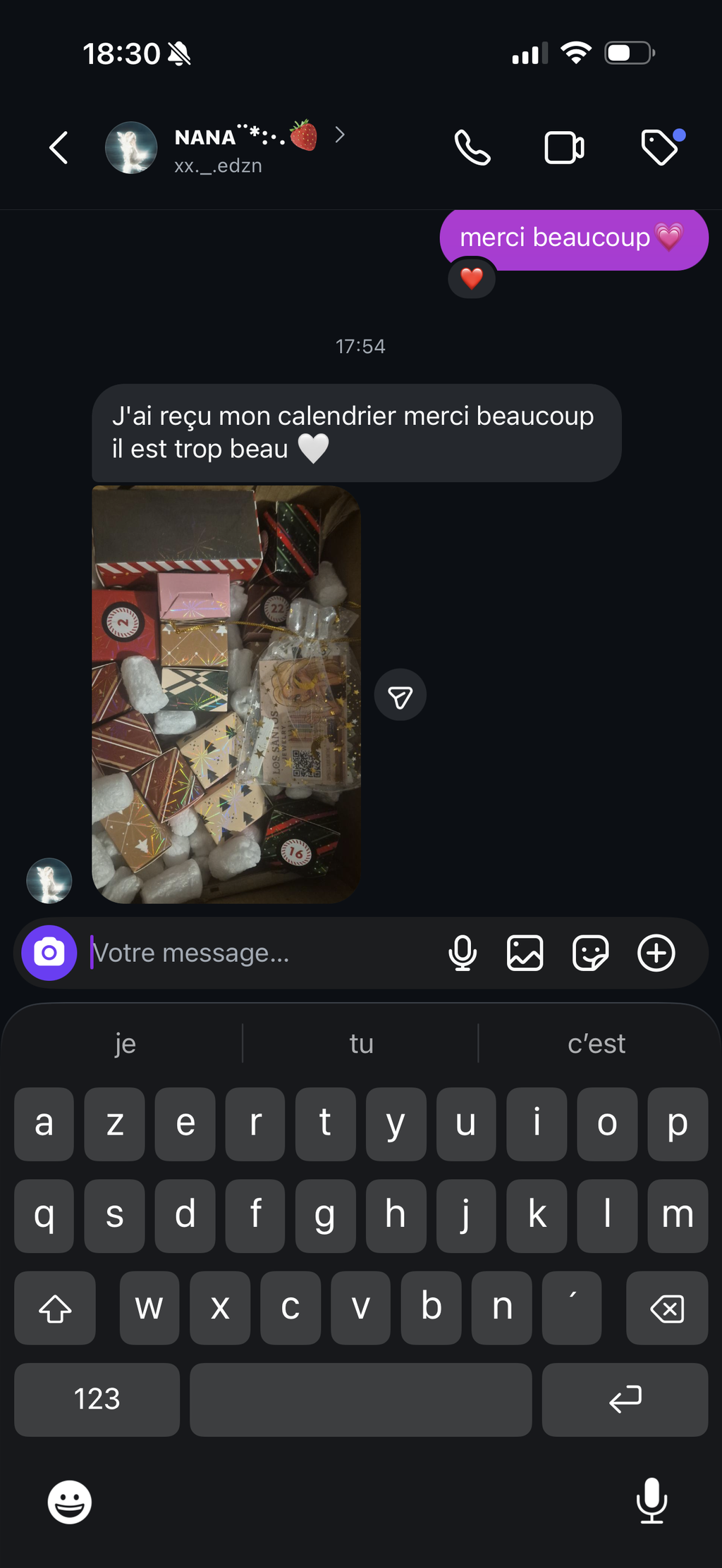
Task: Pick a photo from the gallery
Action: (525, 953)
